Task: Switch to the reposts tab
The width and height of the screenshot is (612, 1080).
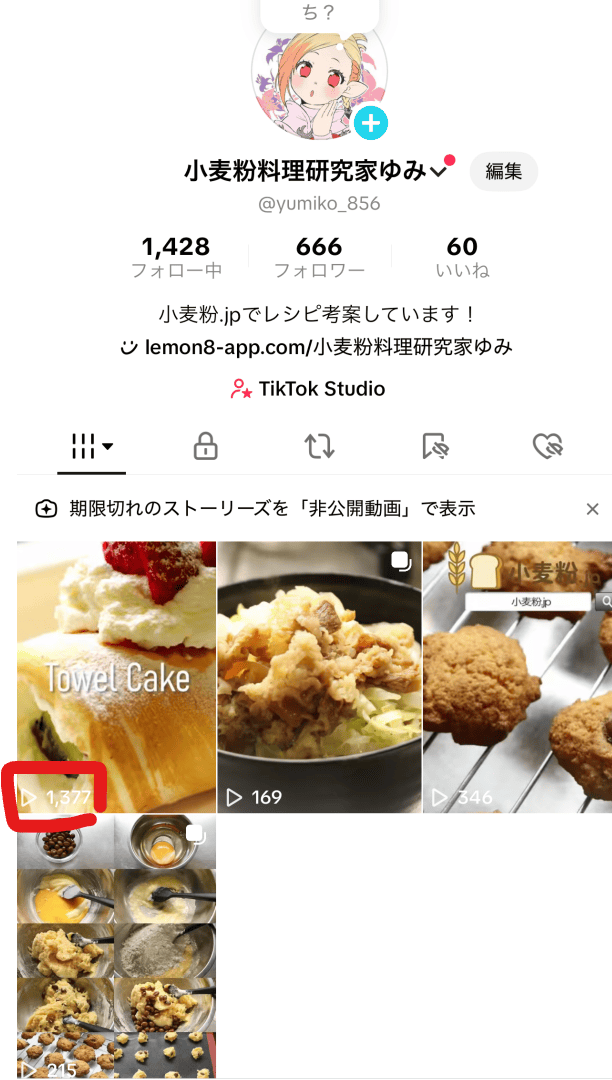Action: (319, 446)
